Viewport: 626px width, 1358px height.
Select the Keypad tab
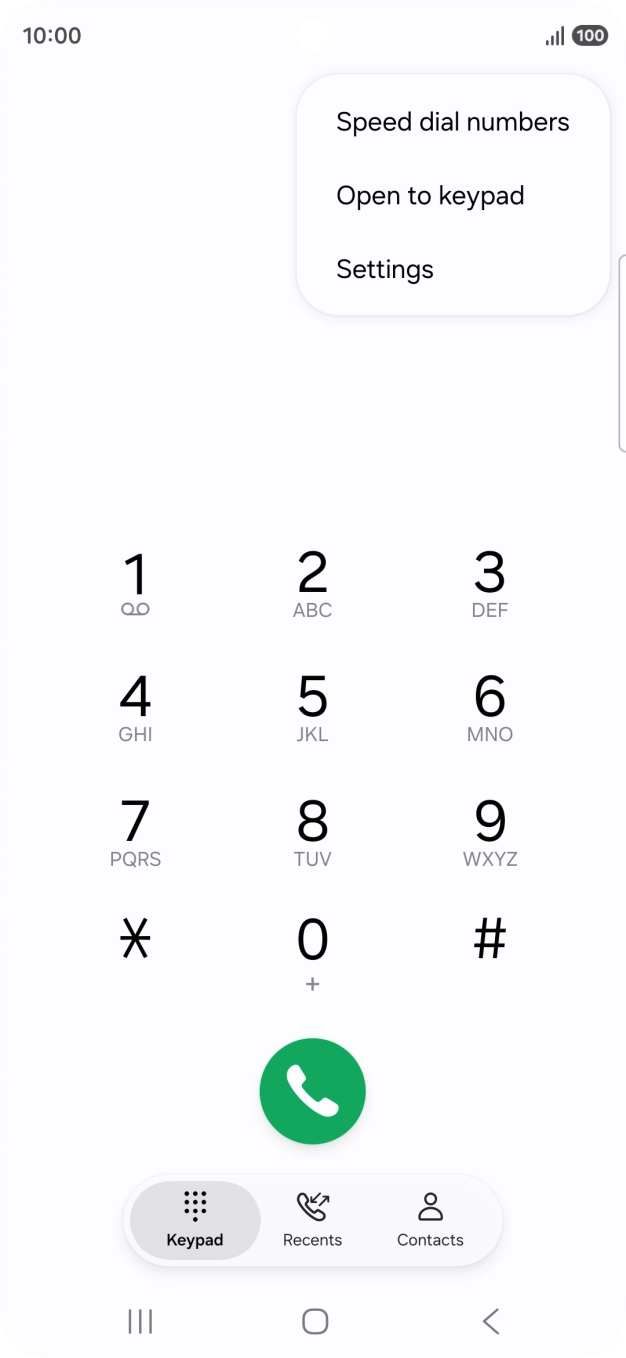pos(195,1219)
